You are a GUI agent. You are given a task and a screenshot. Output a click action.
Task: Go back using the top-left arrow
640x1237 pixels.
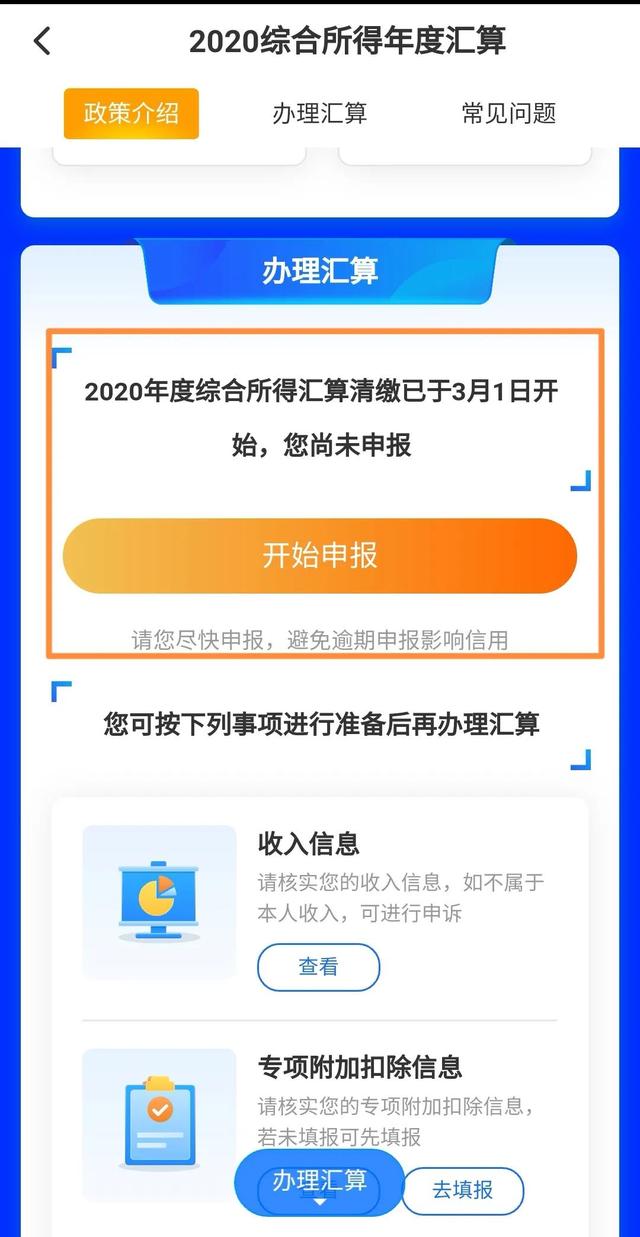point(42,41)
